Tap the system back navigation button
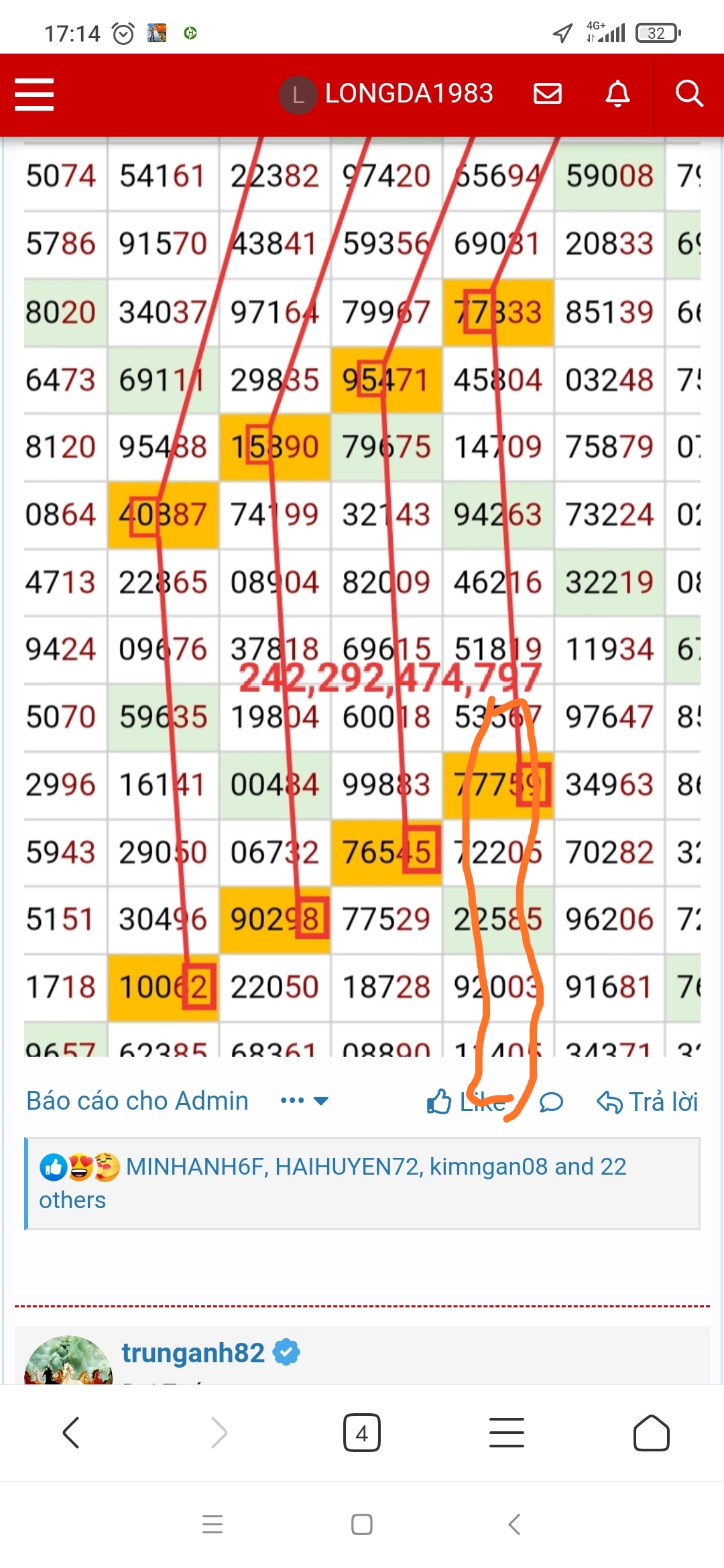 coord(514,1524)
